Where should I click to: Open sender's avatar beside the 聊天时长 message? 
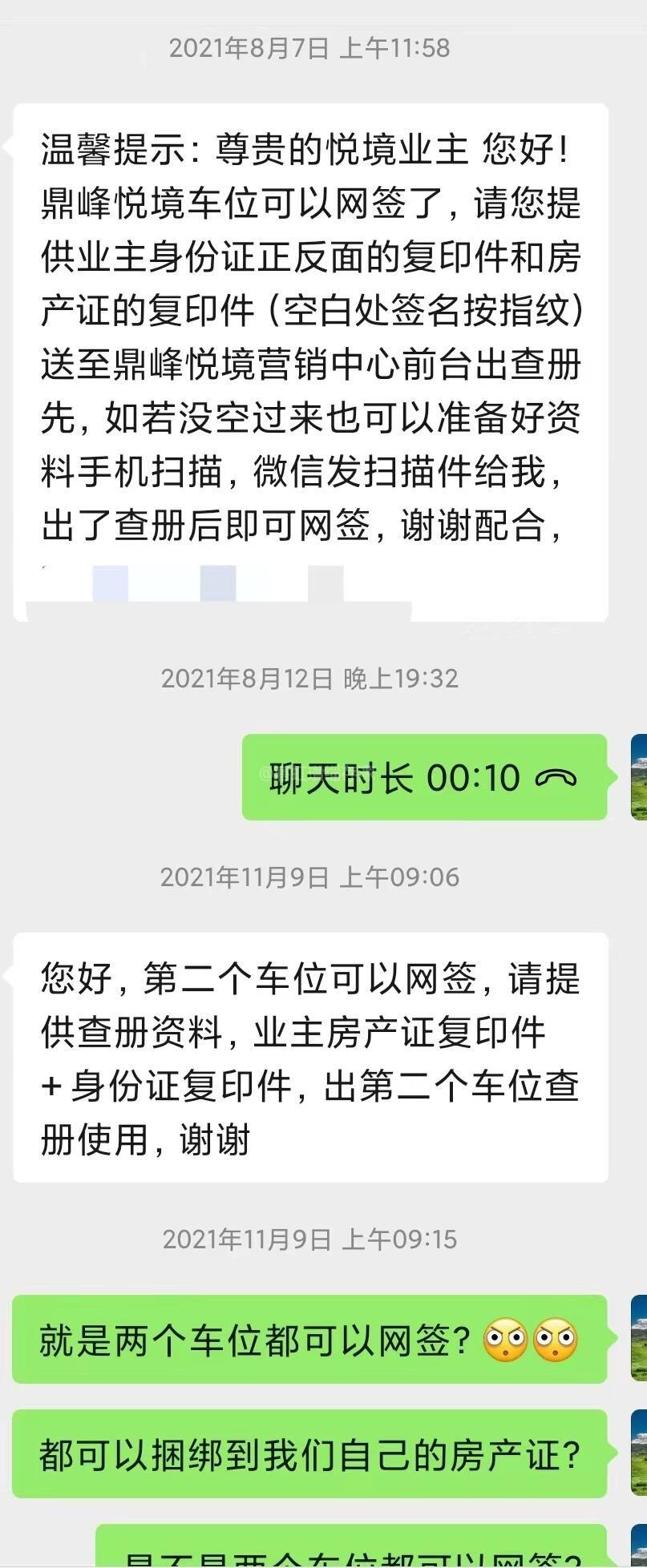(639, 776)
